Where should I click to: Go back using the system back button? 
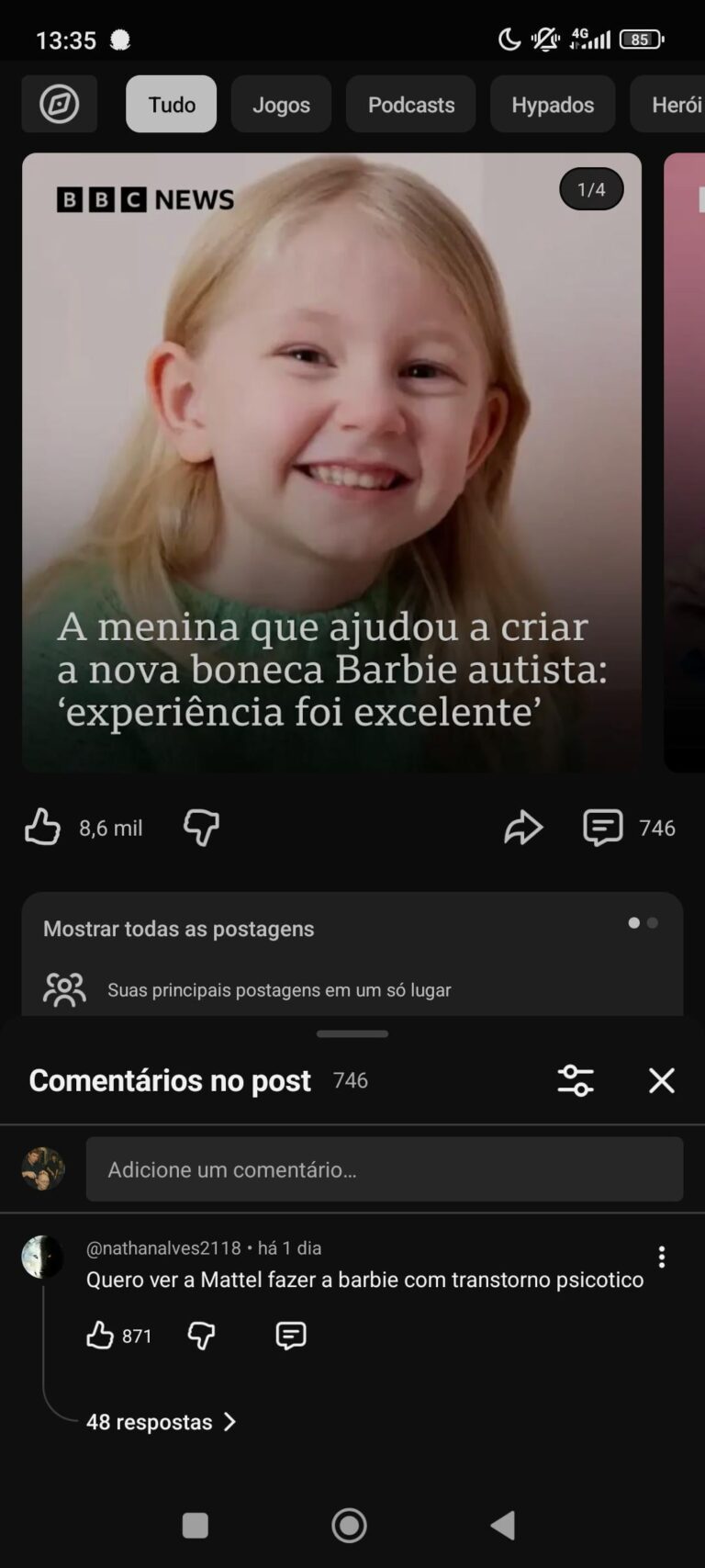point(503,1526)
